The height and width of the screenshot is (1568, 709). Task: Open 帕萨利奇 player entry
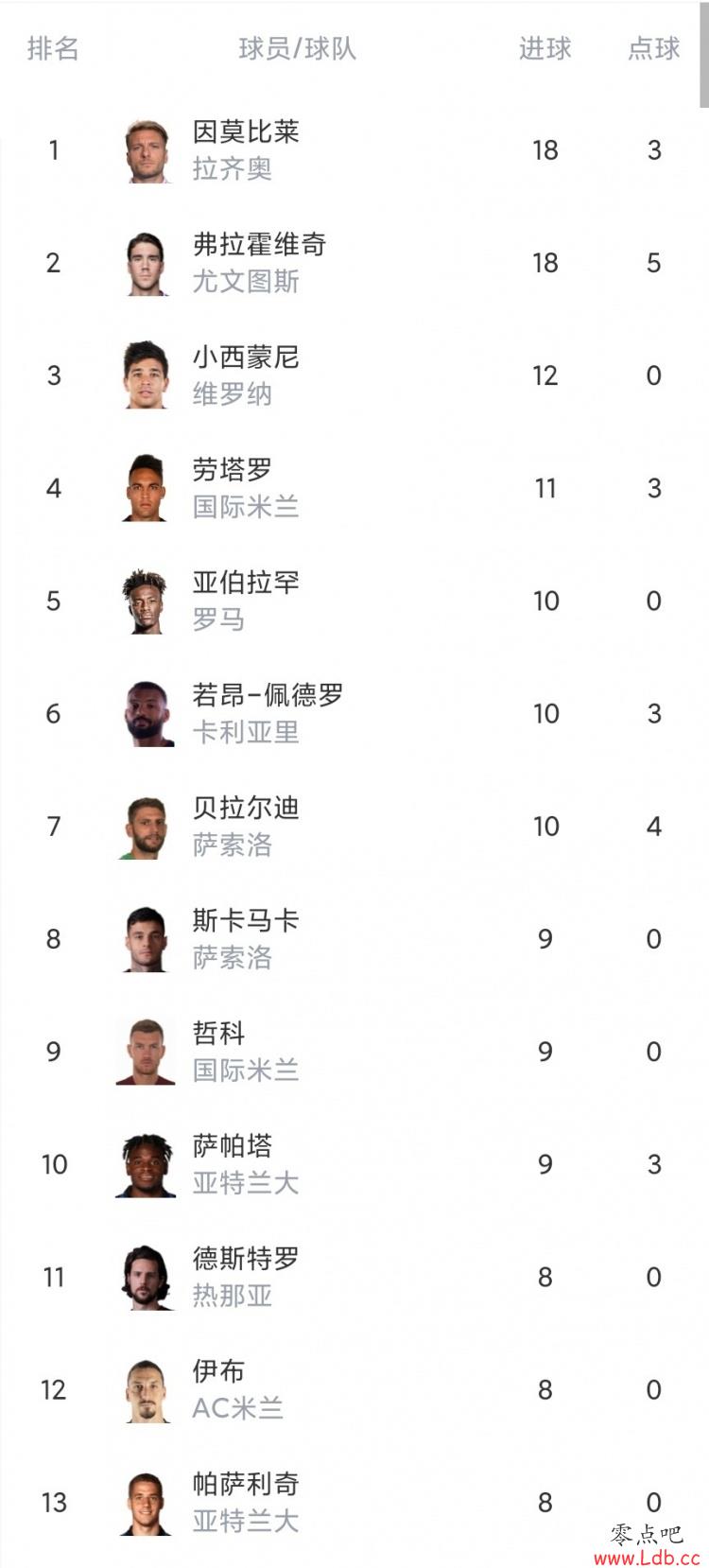pos(354,1501)
